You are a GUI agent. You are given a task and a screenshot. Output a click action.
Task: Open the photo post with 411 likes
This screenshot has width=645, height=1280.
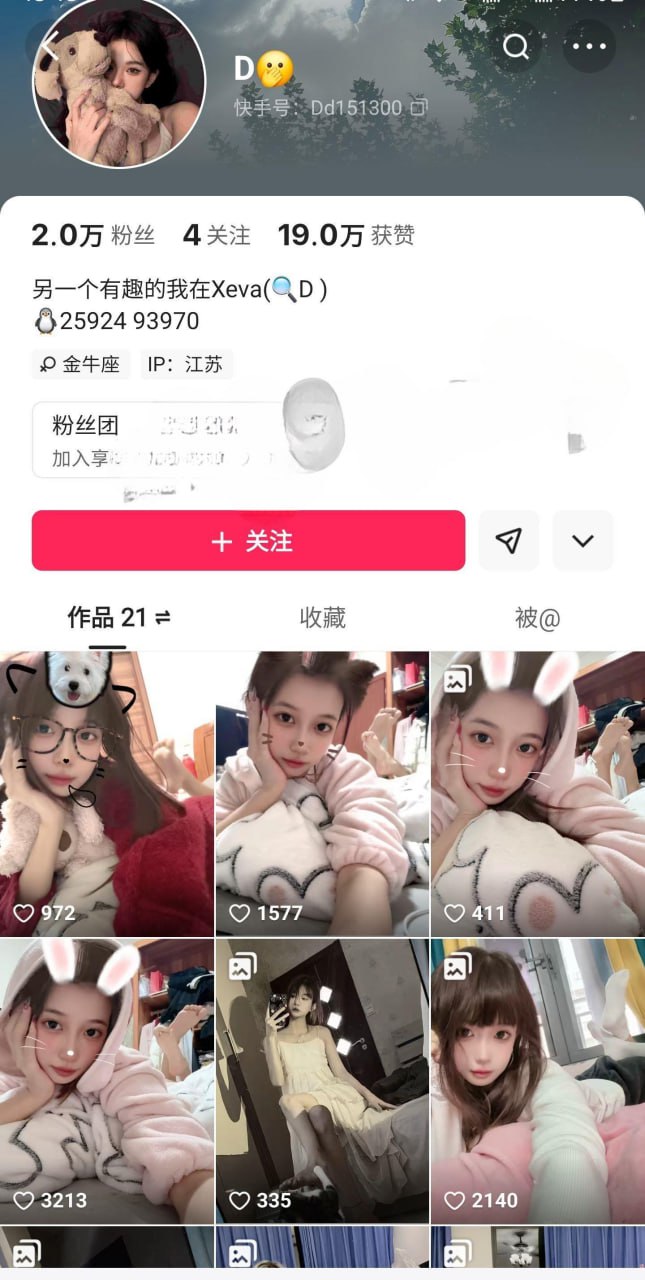(x=538, y=793)
